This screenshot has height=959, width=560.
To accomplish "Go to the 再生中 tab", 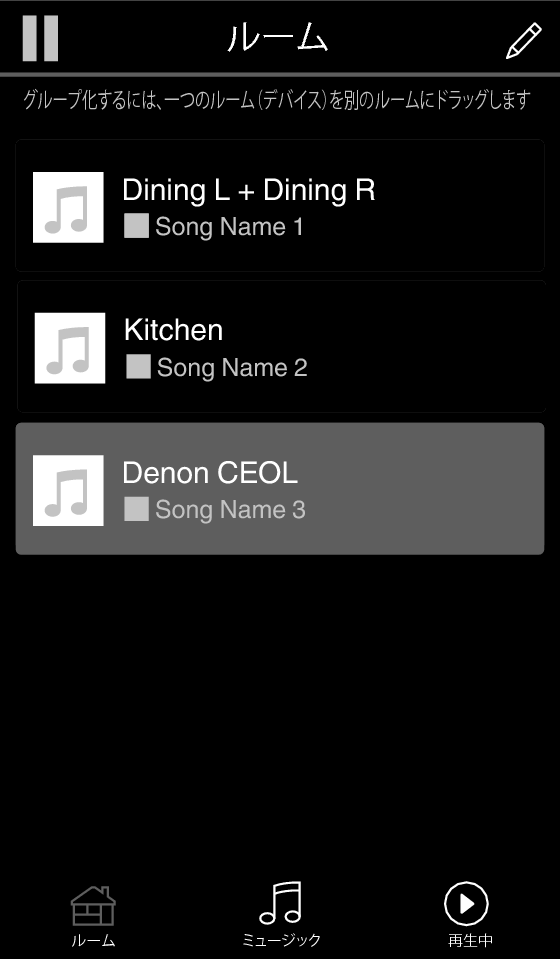I will pos(468,914).
